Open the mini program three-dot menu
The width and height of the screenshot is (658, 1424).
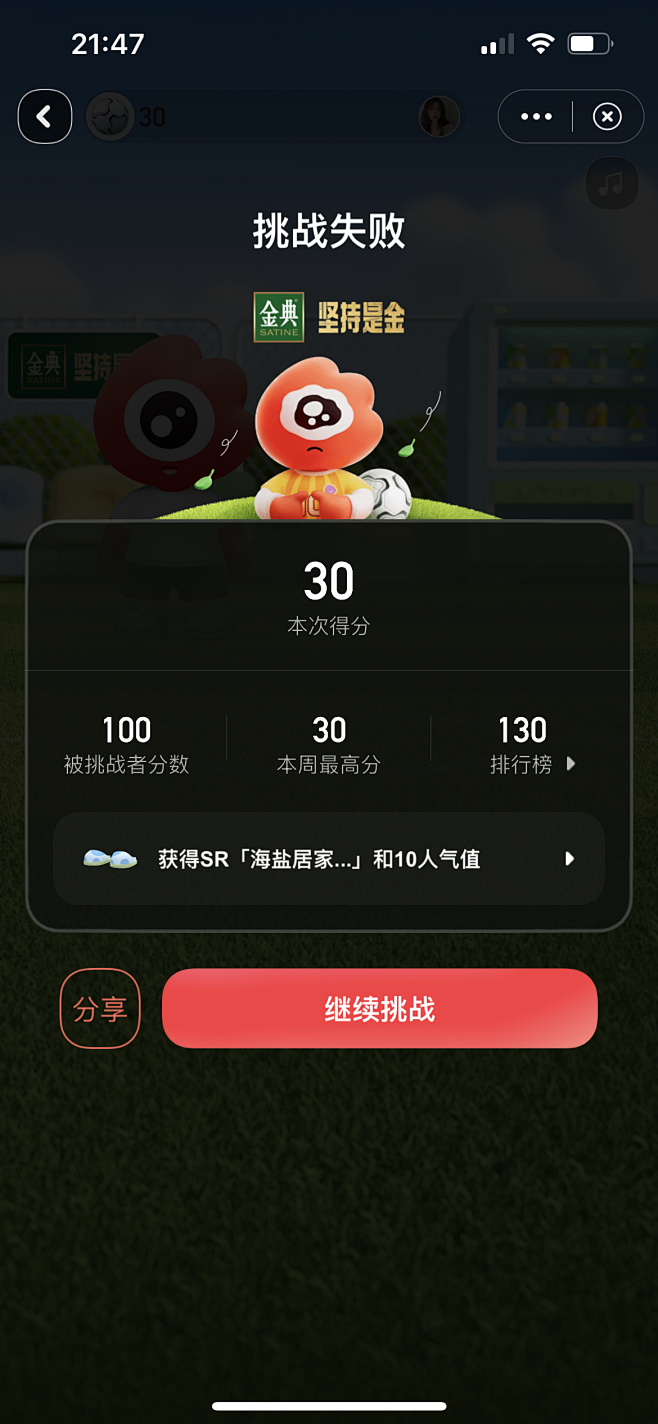point(536,117)
